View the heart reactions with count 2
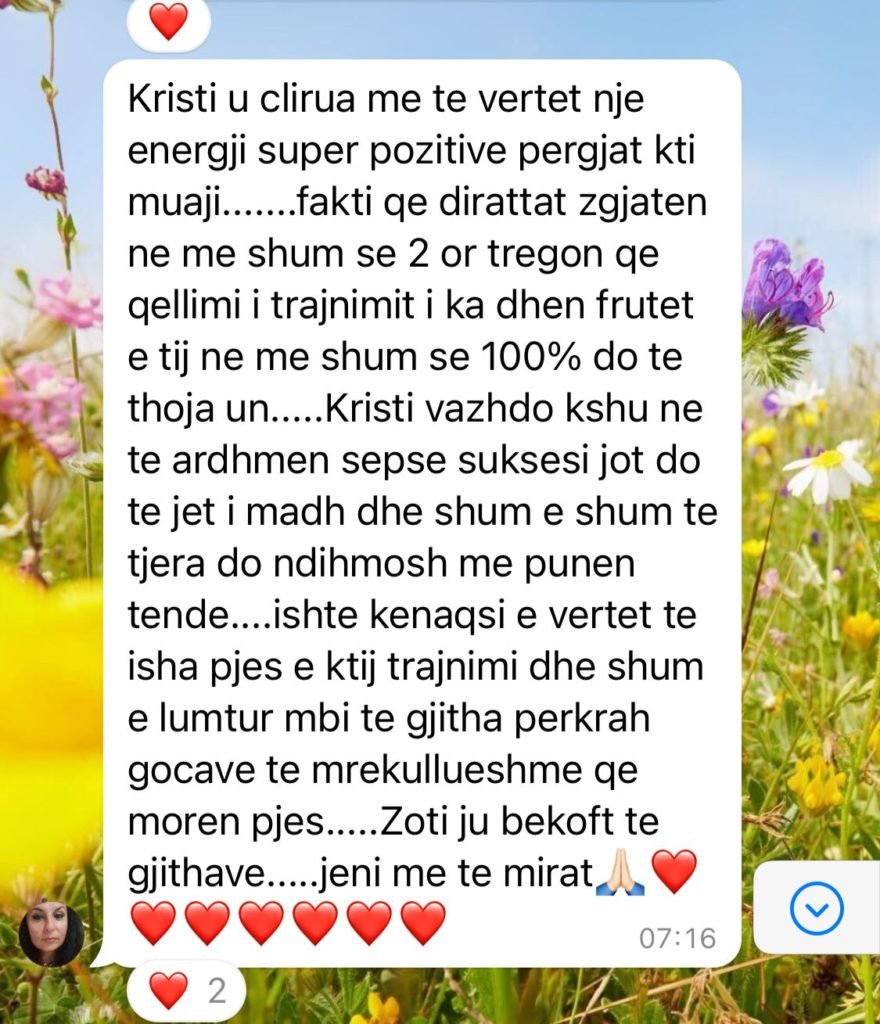Viewport: 880px width, 1024px height. click(186, 991)
